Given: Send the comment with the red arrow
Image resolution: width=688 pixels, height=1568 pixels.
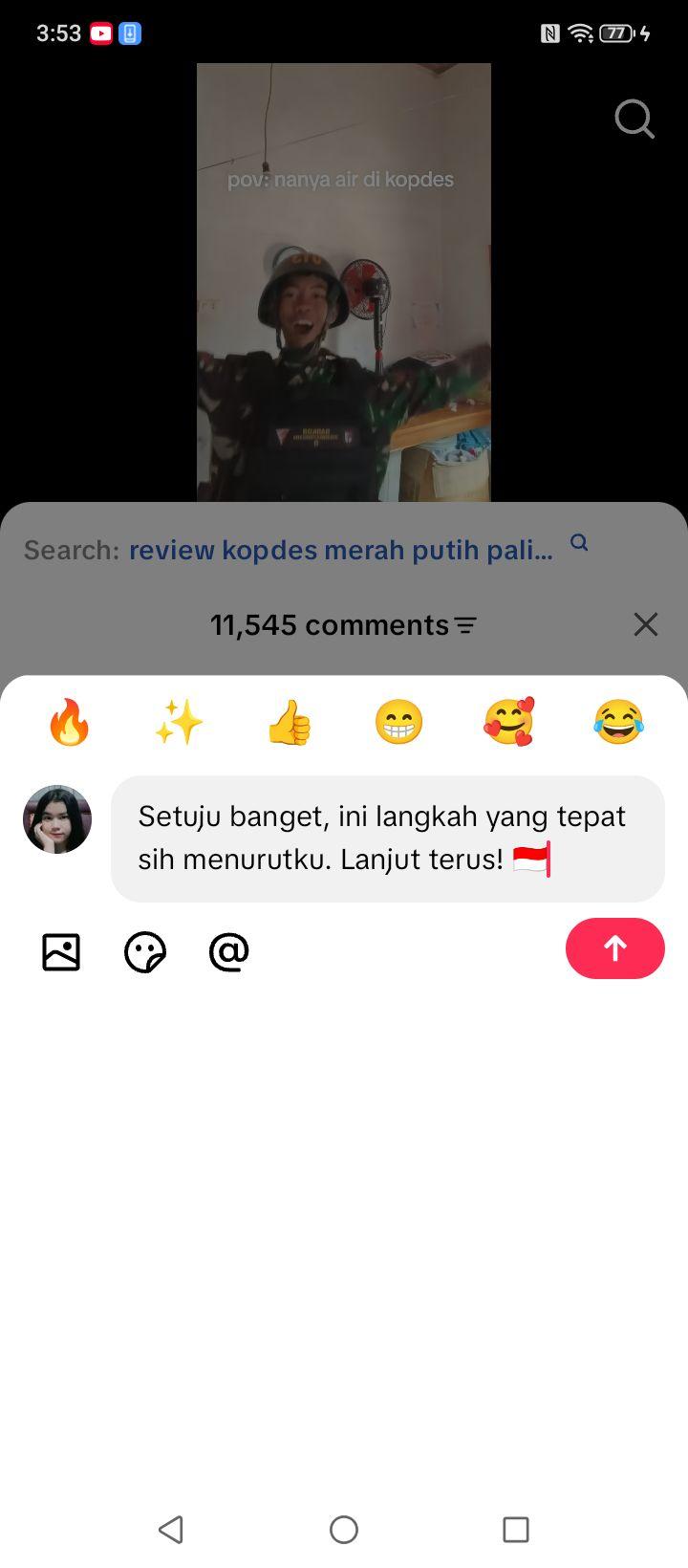Looking at the screenshot, I should (615, 948).
